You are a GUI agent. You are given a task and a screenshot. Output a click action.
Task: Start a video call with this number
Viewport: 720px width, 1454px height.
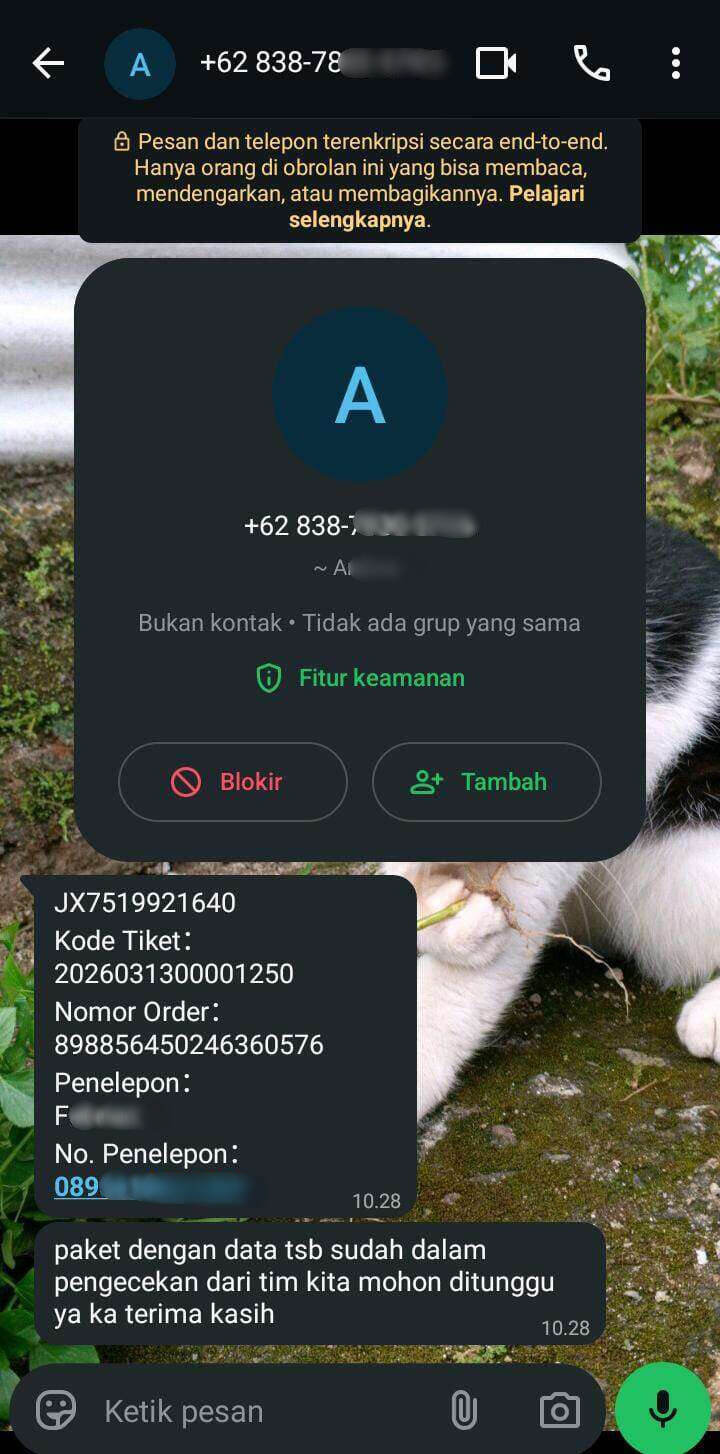496,64
